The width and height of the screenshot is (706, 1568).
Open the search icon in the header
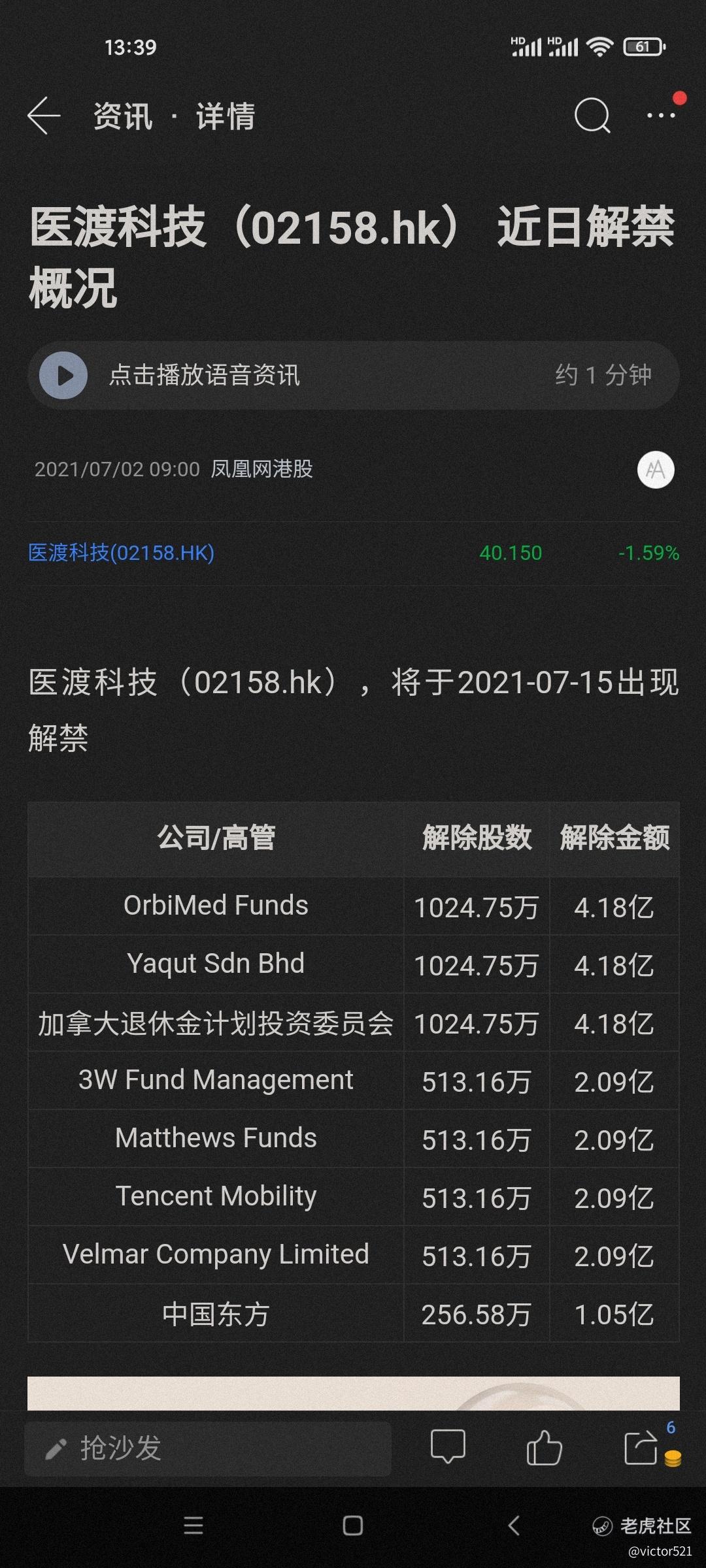tap(592, 116)
